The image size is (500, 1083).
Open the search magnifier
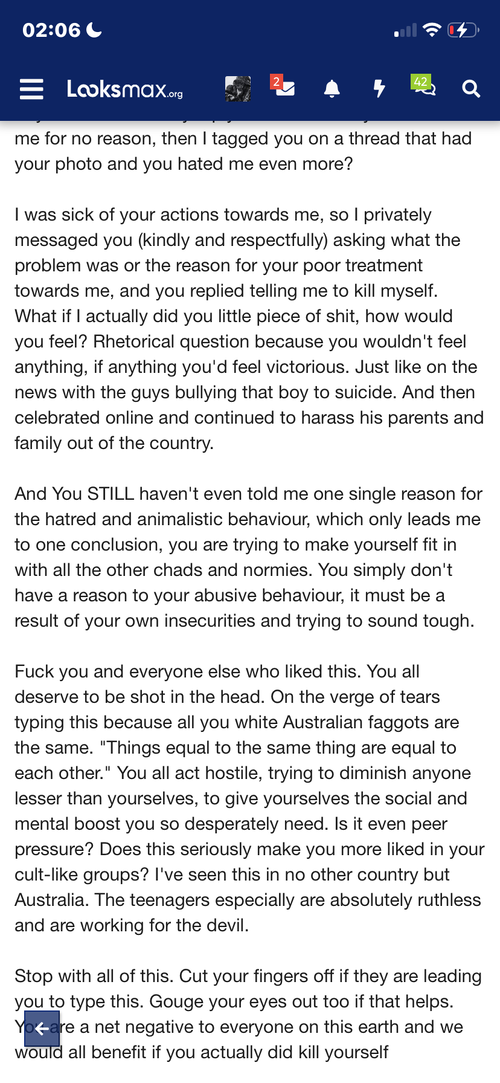coord(471,89)
